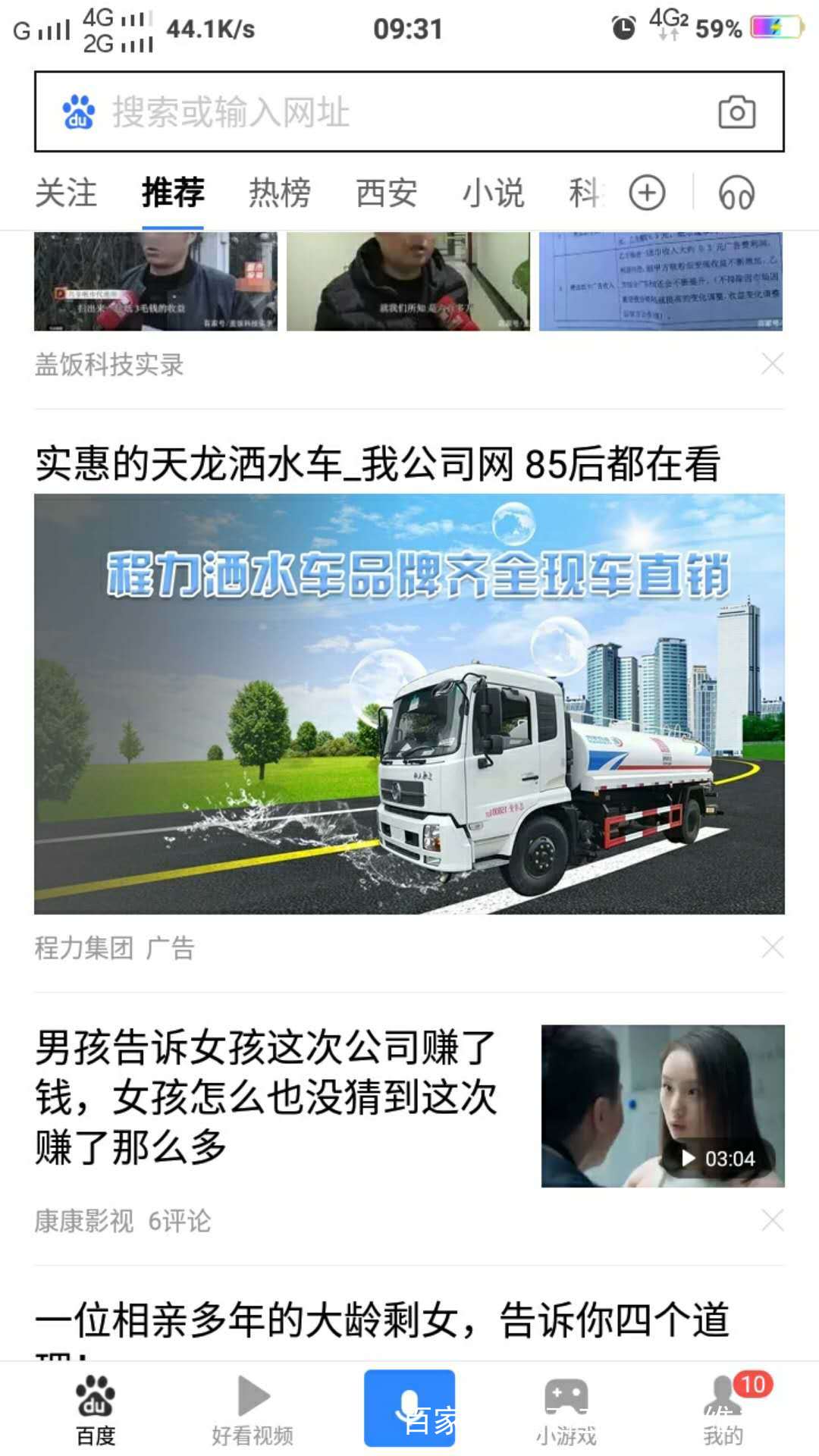819x1456 pixels.
Task: Open the 大龄剩女 article
Action: point(382,1320)
